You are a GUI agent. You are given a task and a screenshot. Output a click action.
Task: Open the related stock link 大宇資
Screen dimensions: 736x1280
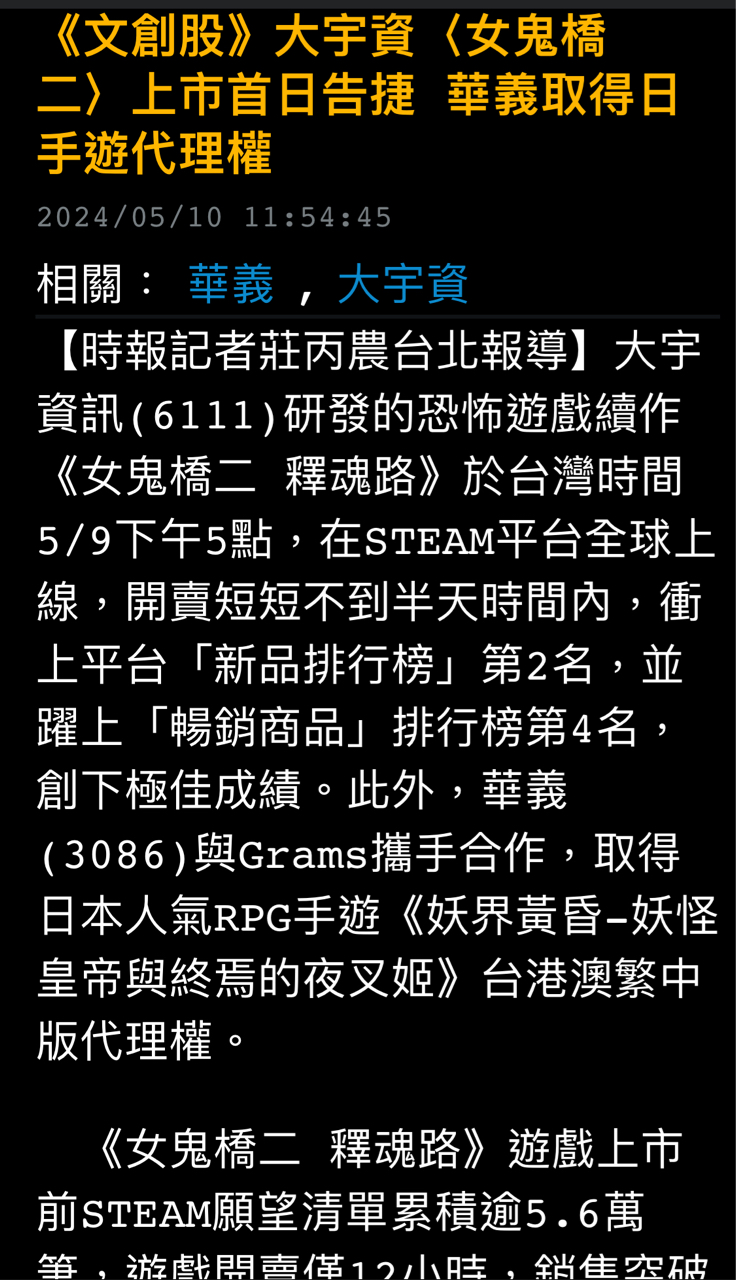(x=402, y=284)
